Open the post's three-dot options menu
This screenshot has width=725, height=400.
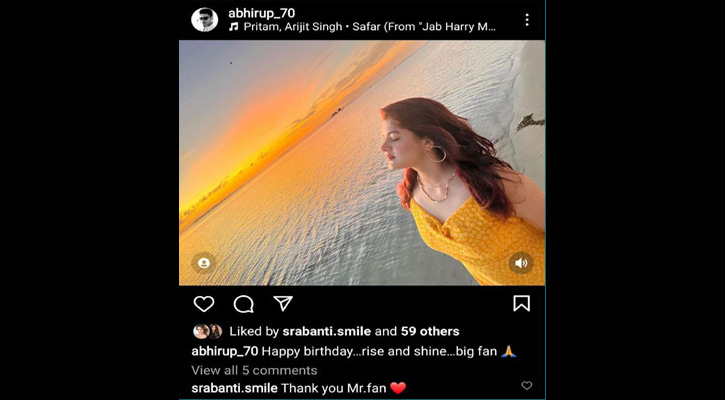point(527,19)
